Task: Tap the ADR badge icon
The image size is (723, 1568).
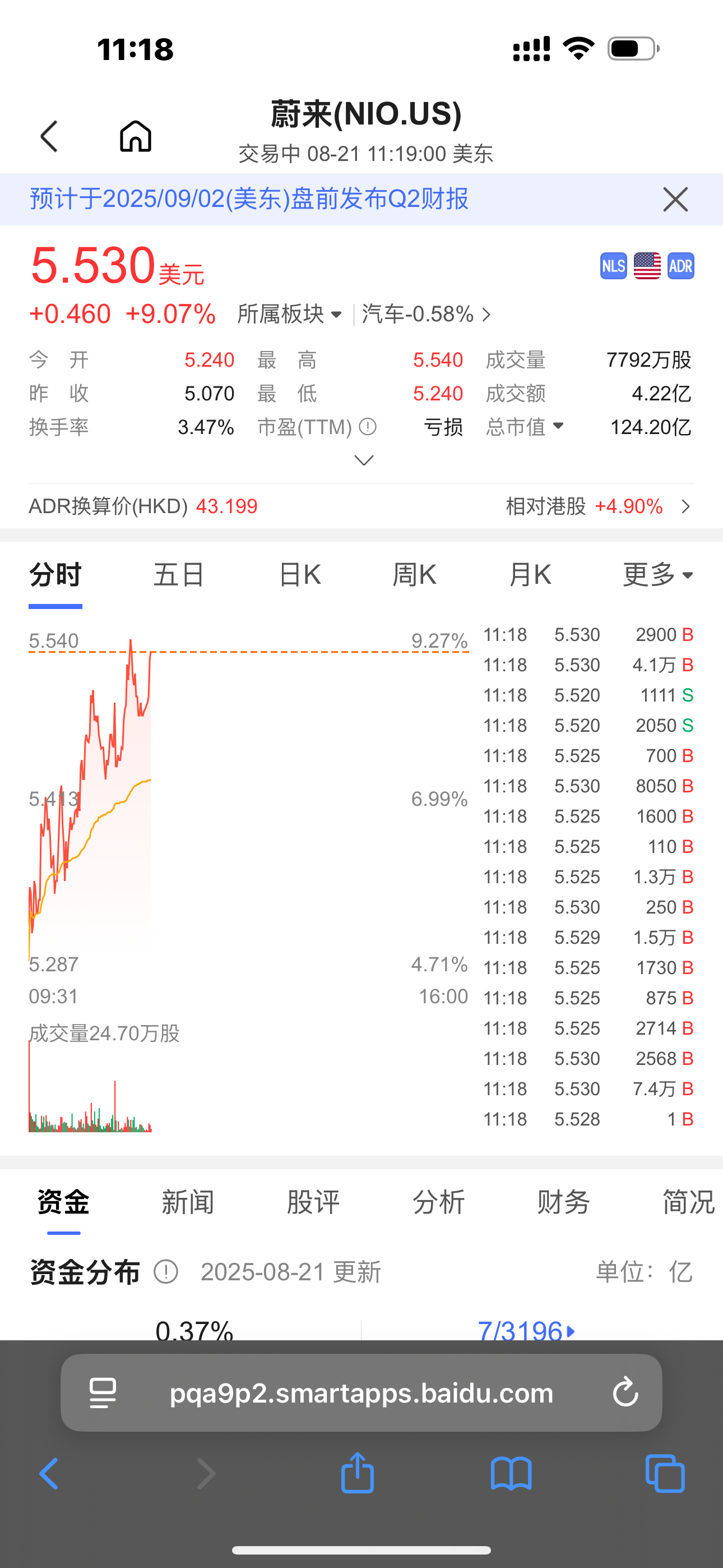Action: (x=680, y=265)
